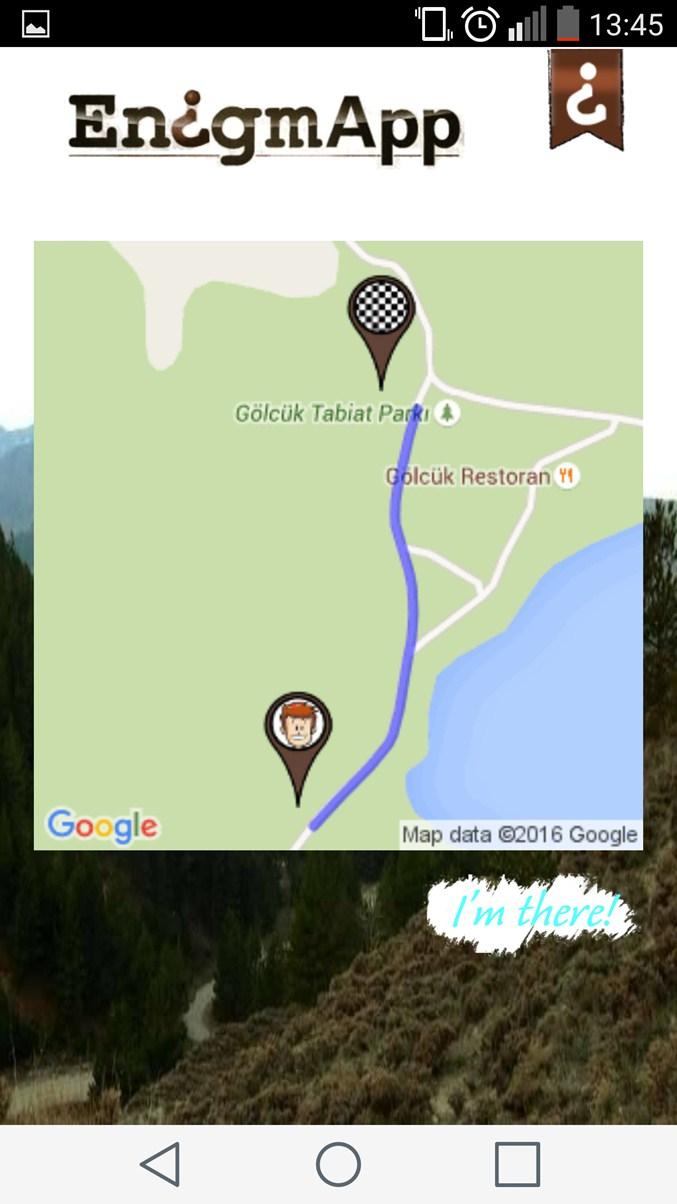
Task: Go back using system back button
Action: click(x=160, y=1164)
